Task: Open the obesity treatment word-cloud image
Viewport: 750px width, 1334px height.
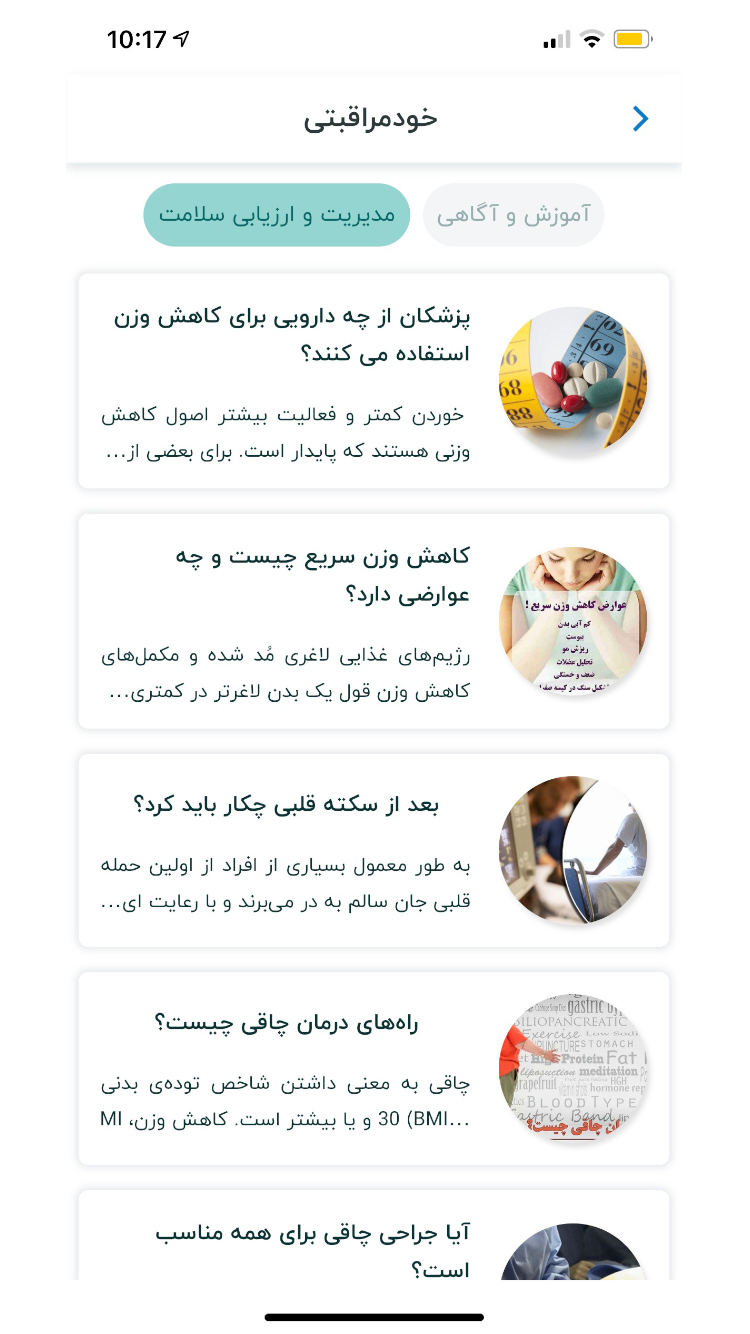Action: point(574,1070)
